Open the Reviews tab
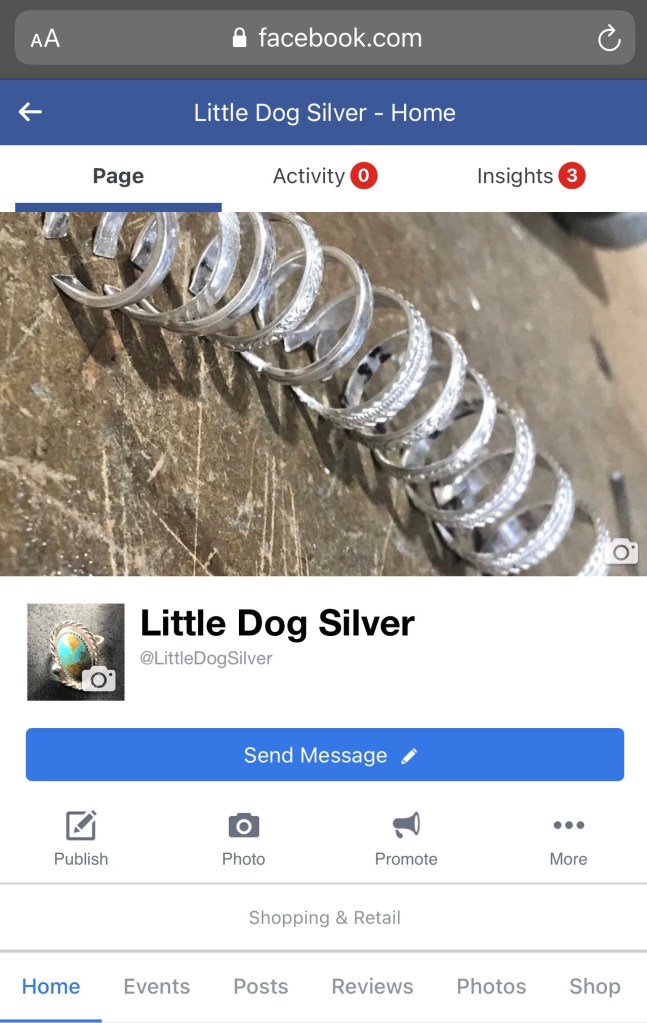 372,986
